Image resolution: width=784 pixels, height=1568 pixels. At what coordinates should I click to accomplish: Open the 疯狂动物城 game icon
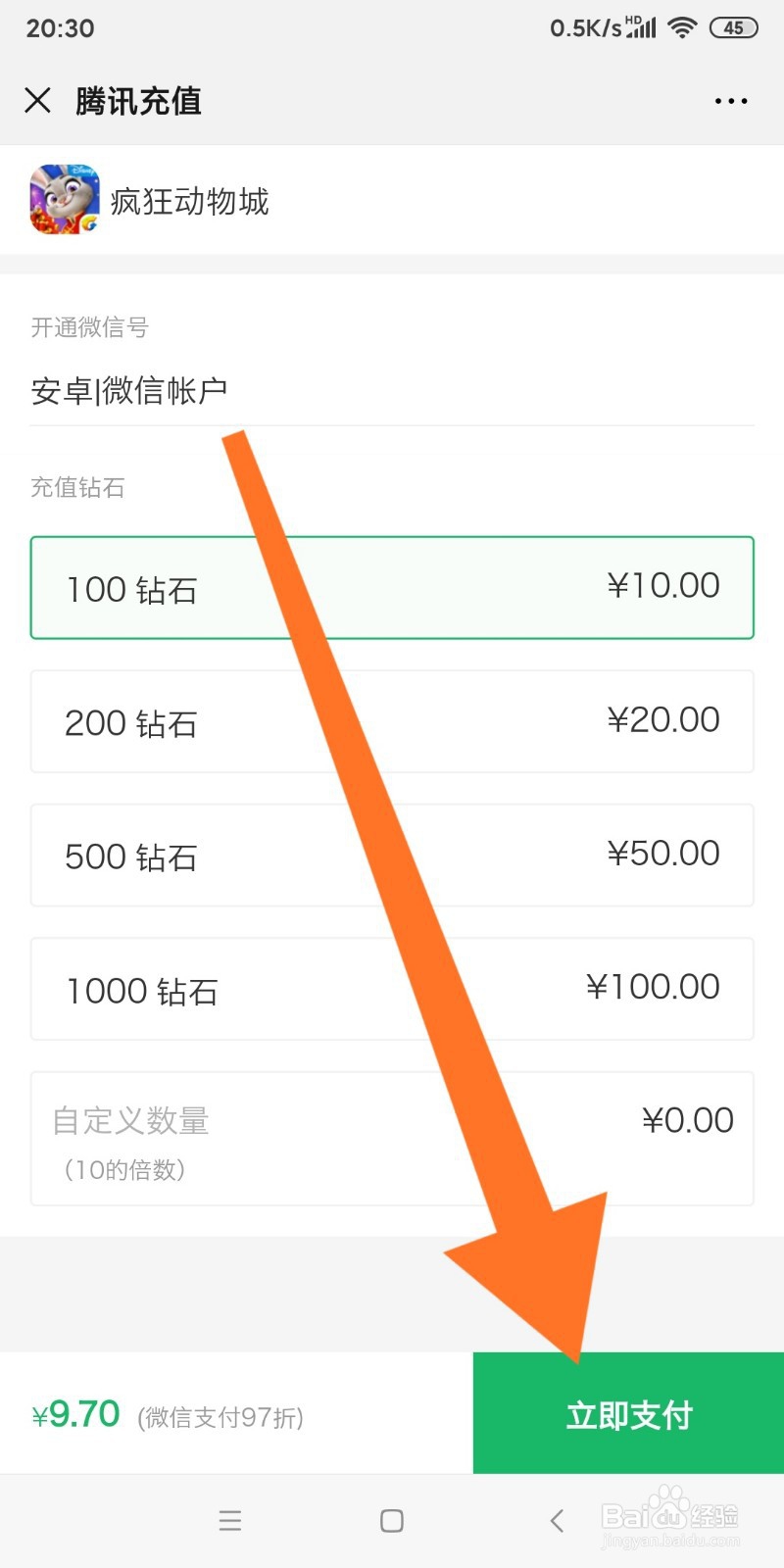(63, 200)
